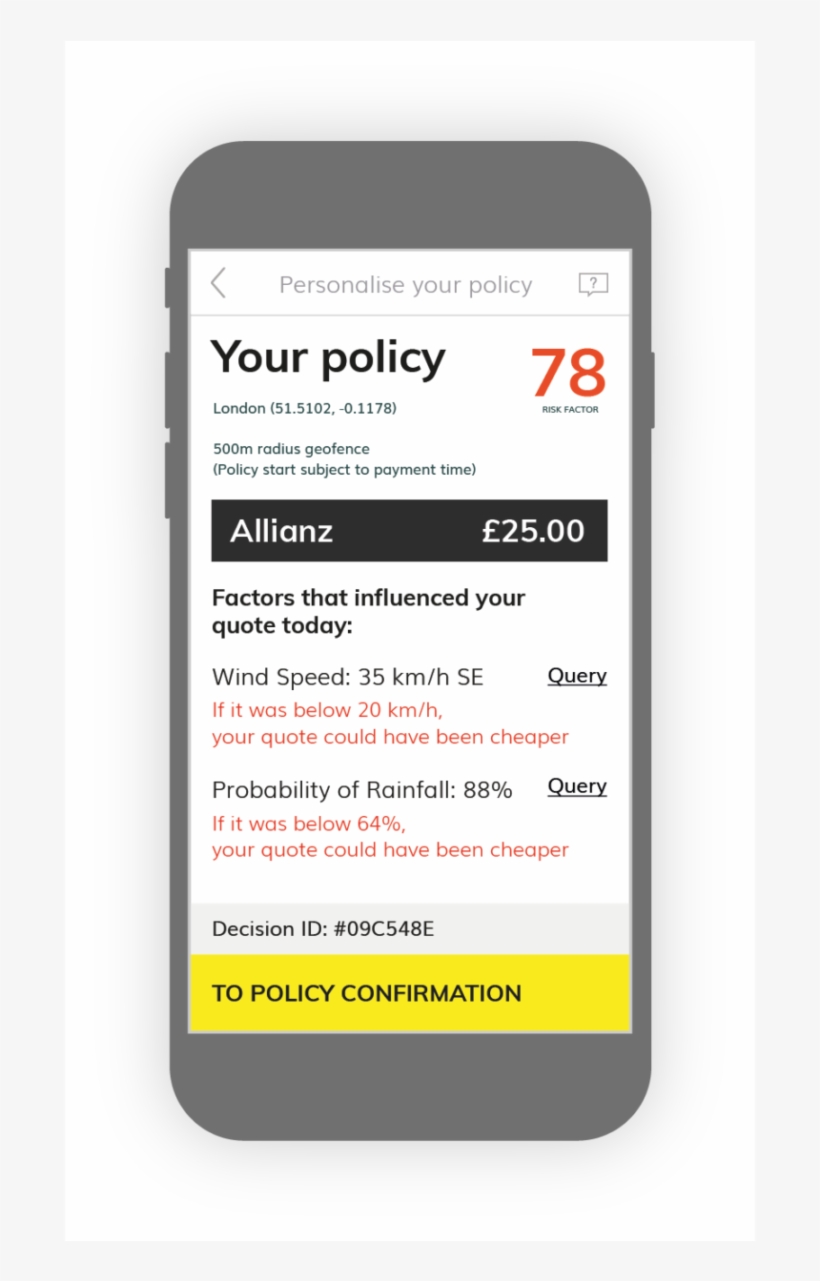Screen dimensions: 820x1281
Task: Select the black Allianz price bar
Action: [409, 531]
